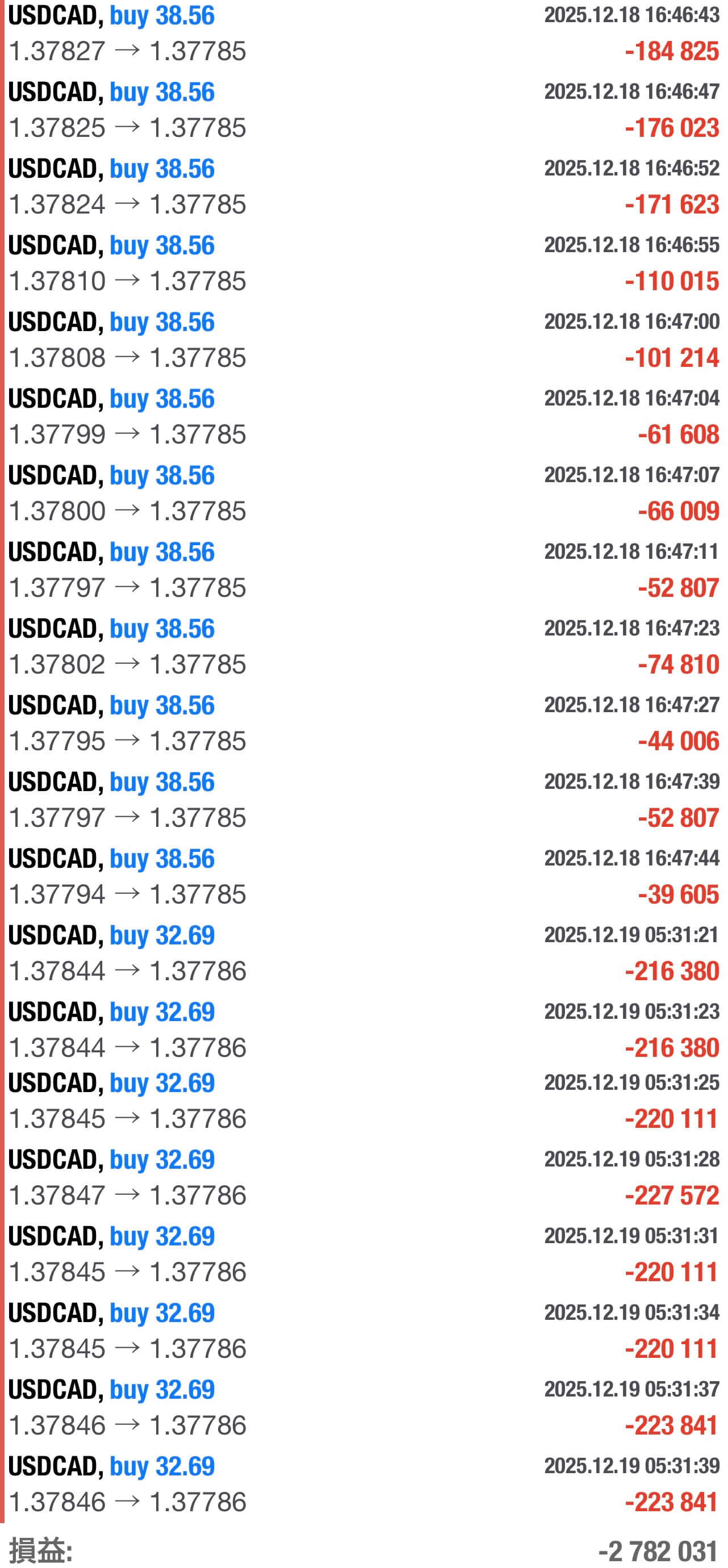Open the trade opened at 16:46:55
Viewport: 728px width, 1568px height.
[364, 263]
